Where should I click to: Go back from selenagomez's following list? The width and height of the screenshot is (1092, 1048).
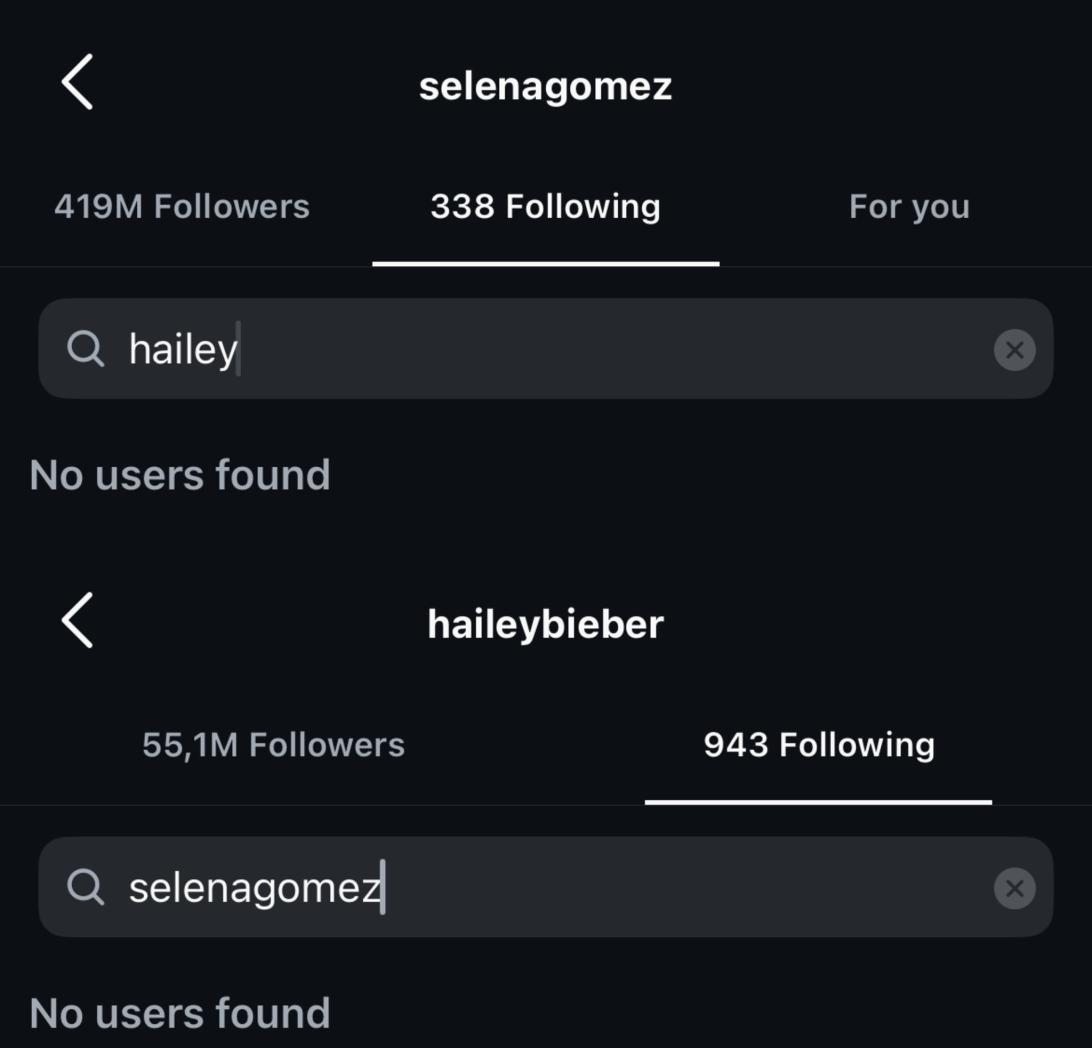[x=77, y=82]
